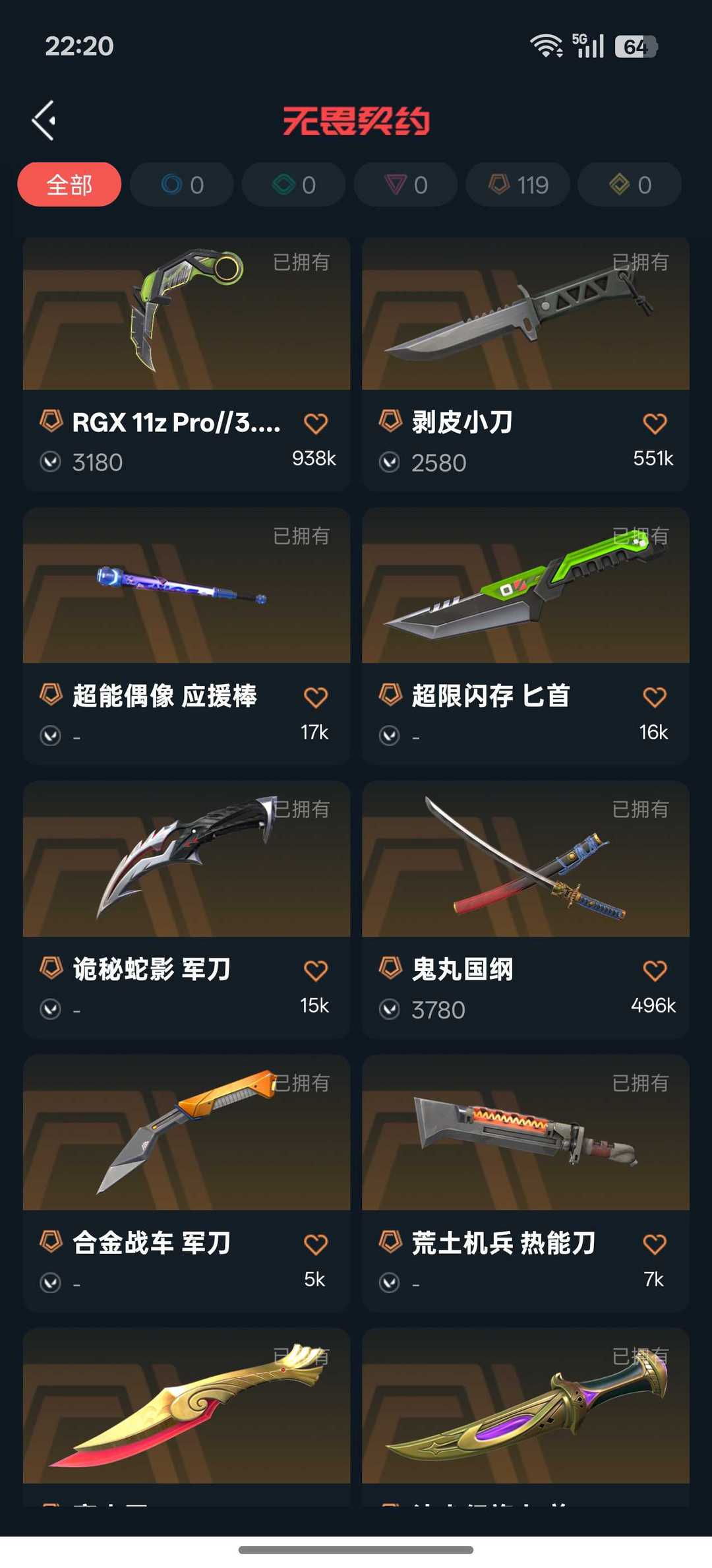Viewport: 712px width, 1568px height.
Task: Favorite the 荒土机兵 热能刀 skin
Action: pos(655,1244)
